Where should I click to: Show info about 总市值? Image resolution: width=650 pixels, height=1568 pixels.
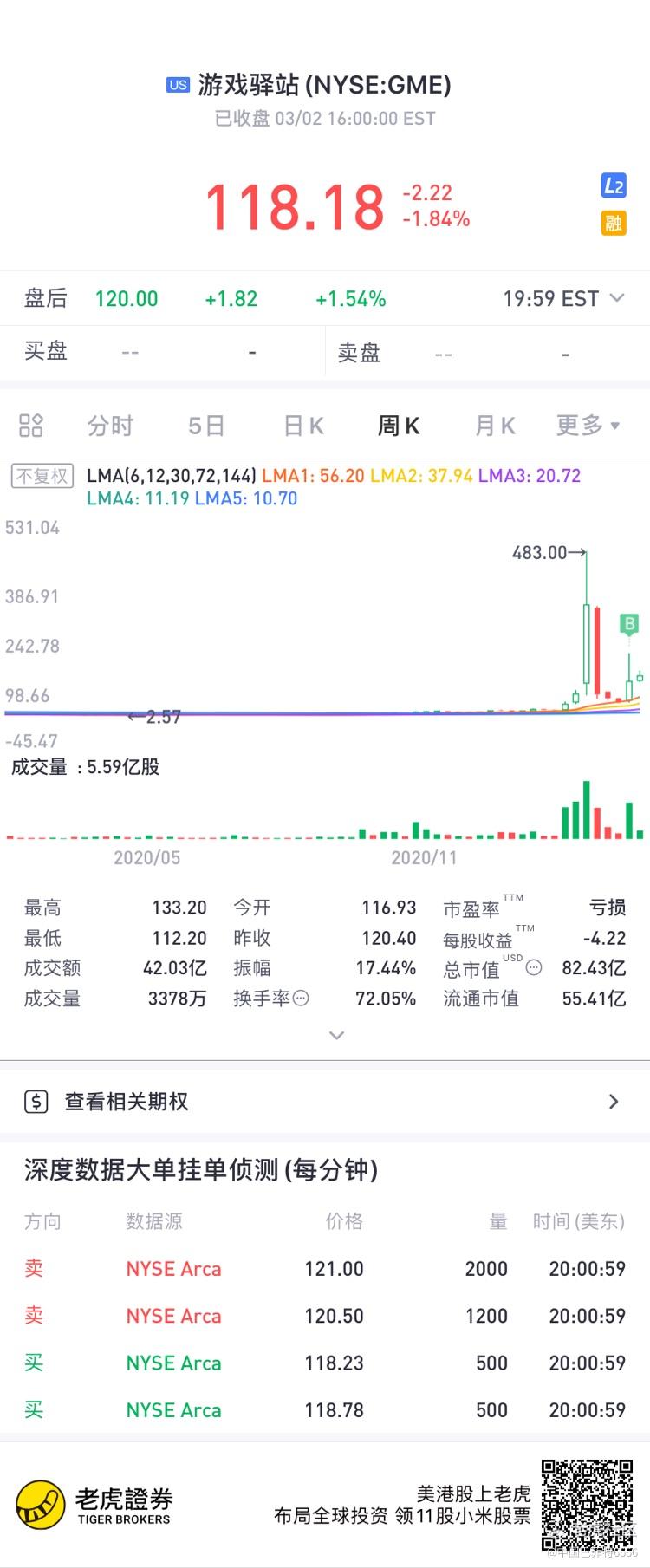point(534,967)
